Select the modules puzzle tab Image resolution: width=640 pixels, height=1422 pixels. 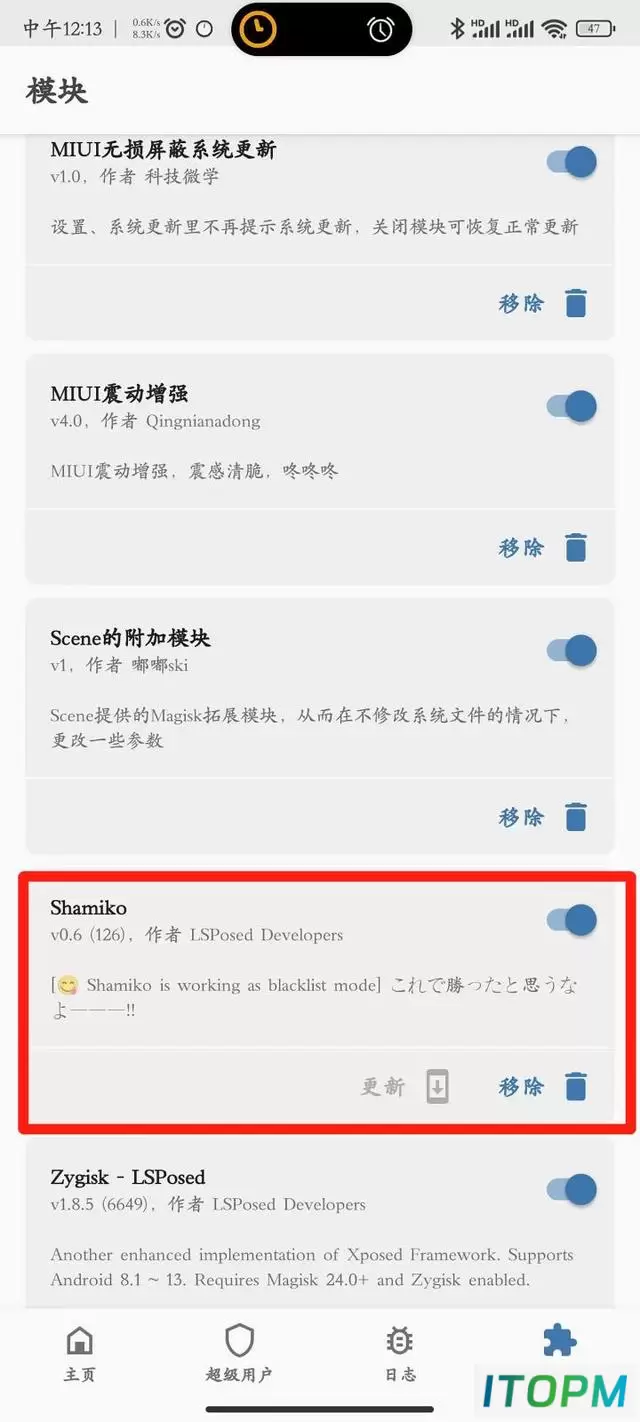(x=560, y=1342)
